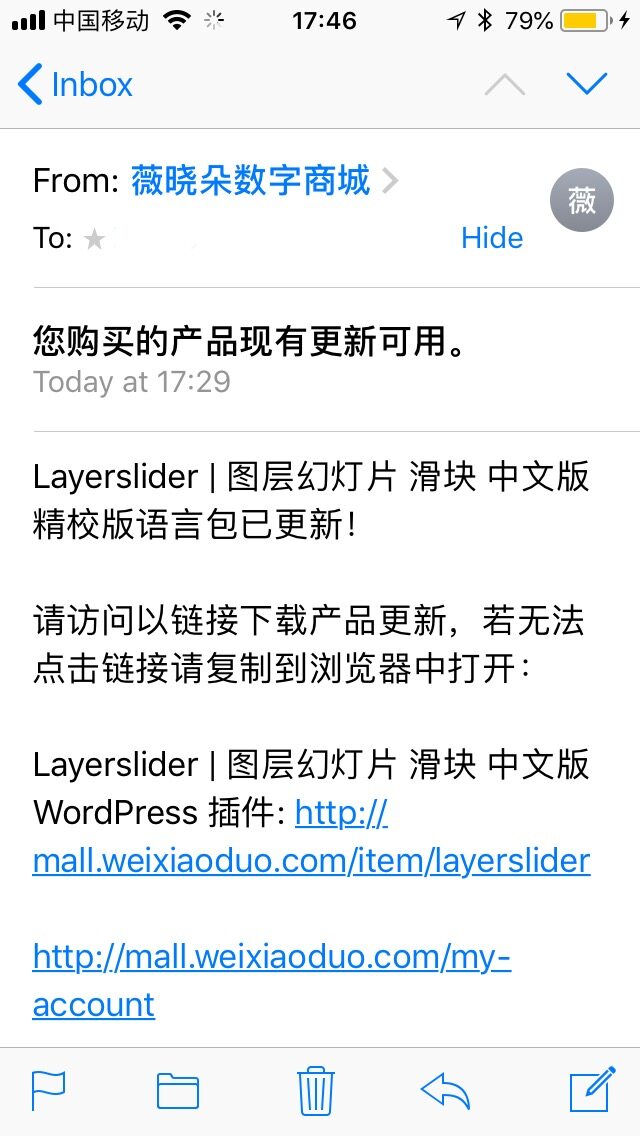Open the mall.weixiaoduo.com/item/layerslider link
The image size is (640, 1136).
[x=311, y=860]
